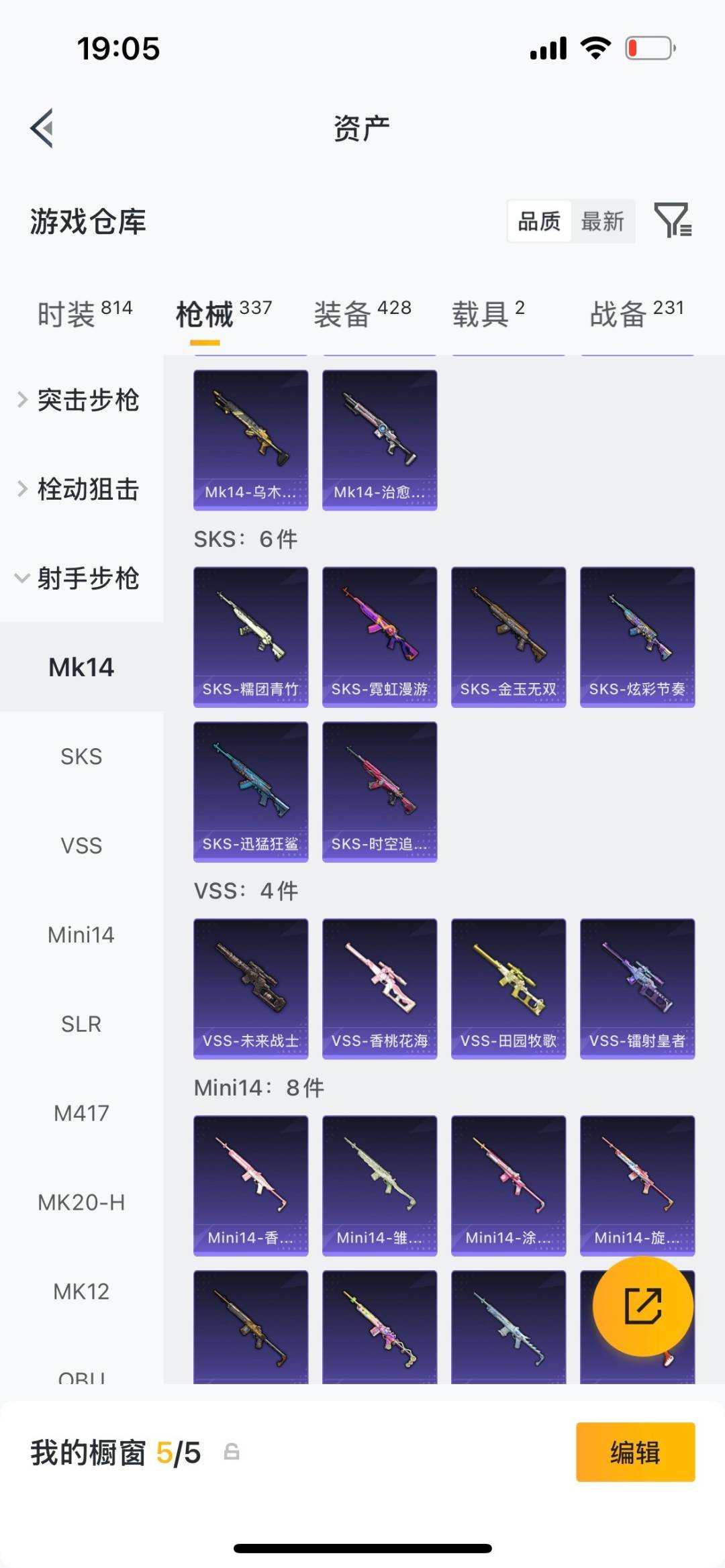Go back using the top-left arrow
The height and width of the screenshot is (1568, 725).
click(x=42, y=127)
